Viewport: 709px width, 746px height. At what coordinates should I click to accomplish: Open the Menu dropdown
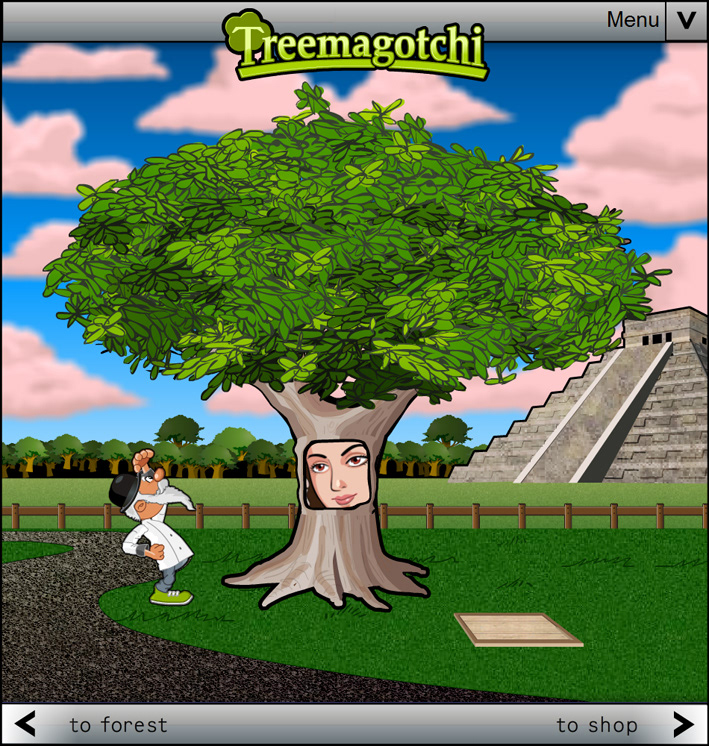685,20
